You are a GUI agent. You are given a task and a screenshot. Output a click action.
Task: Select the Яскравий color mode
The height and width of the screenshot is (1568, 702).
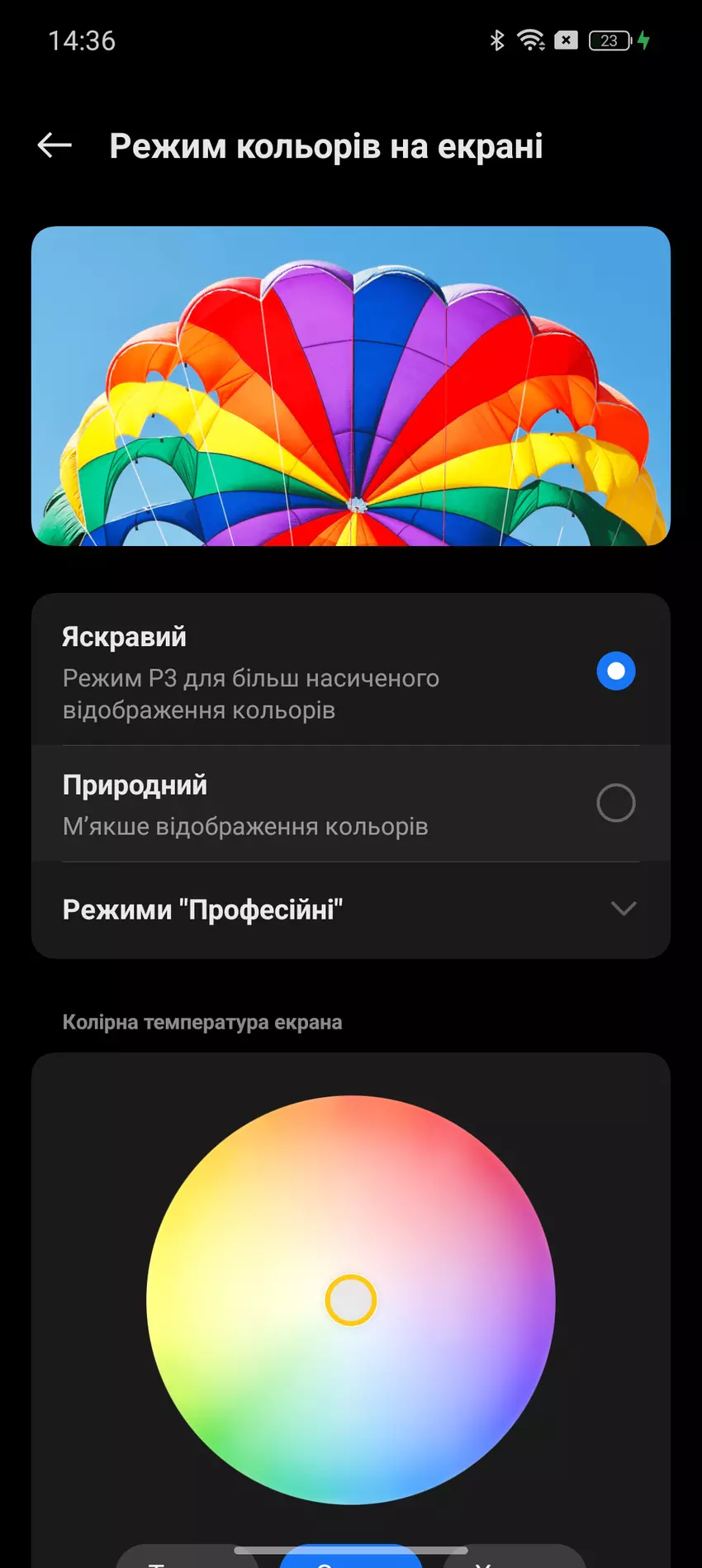615,671
